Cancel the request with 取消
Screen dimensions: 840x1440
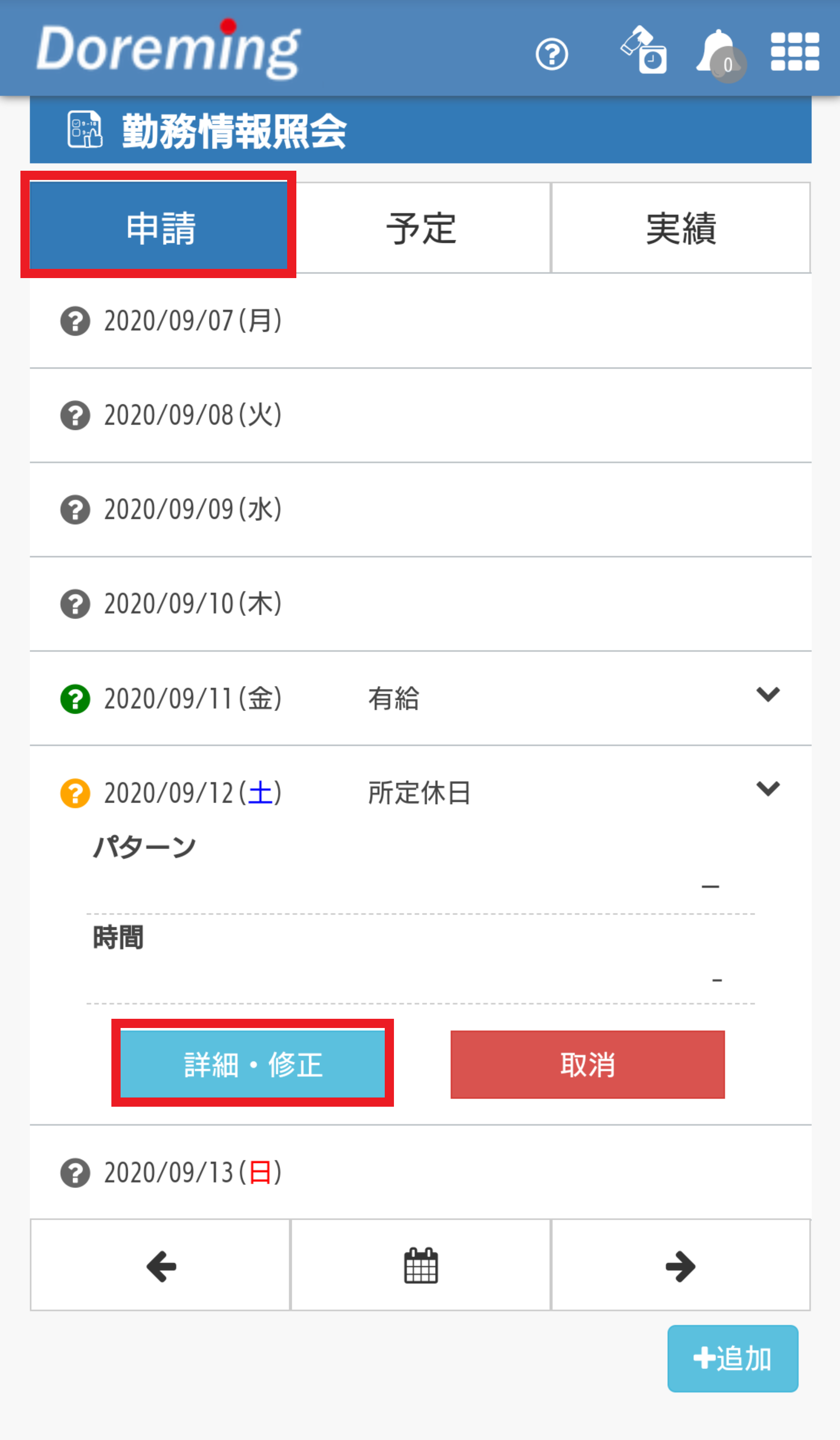[588, 1065]
